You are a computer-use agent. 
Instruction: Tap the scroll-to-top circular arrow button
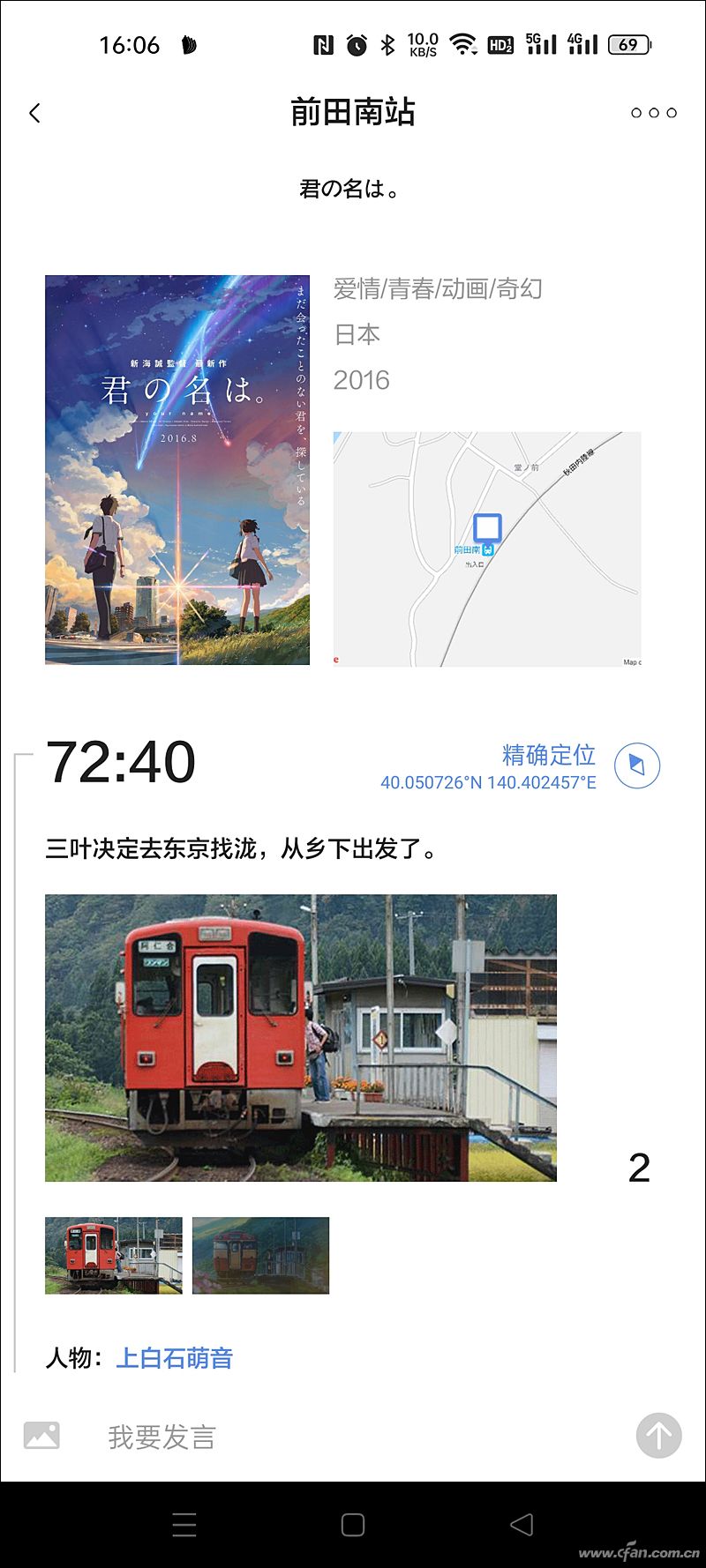pos(658,1435)
